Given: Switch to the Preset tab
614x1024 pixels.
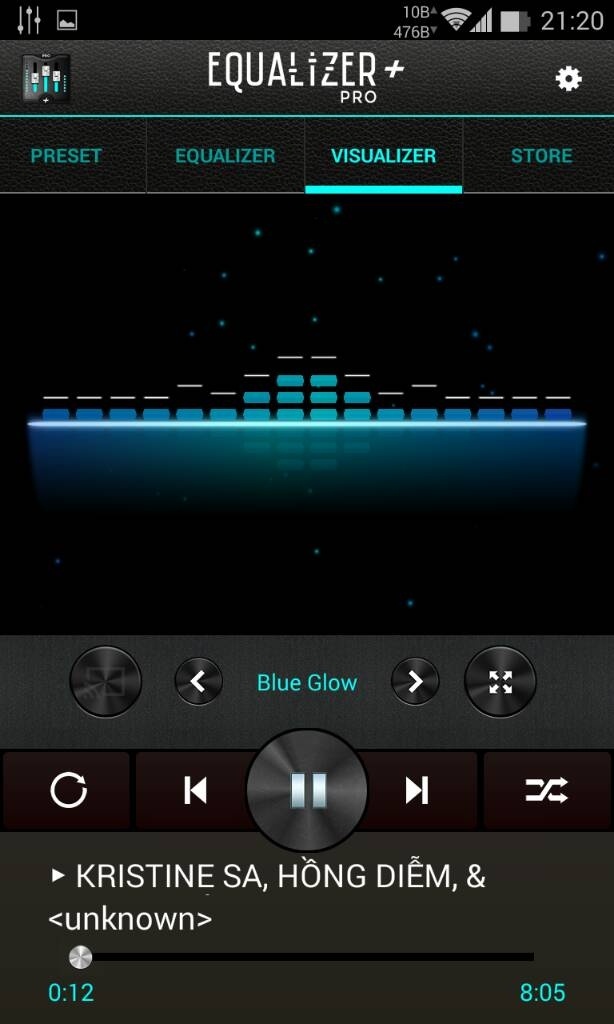Looking at the screenshot, I should point(66,156).
